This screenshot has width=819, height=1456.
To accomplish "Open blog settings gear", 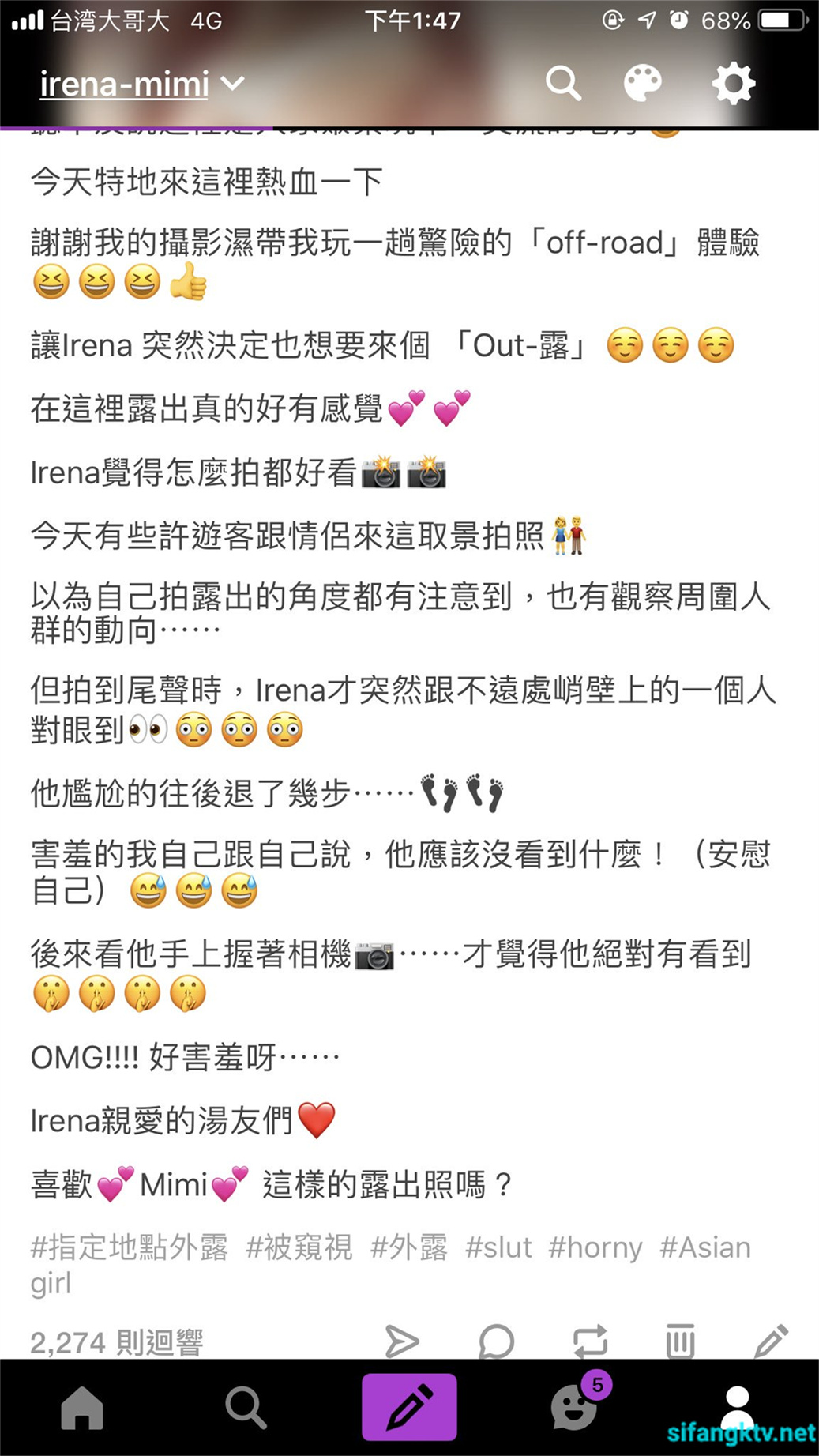I will coord(733,84).
